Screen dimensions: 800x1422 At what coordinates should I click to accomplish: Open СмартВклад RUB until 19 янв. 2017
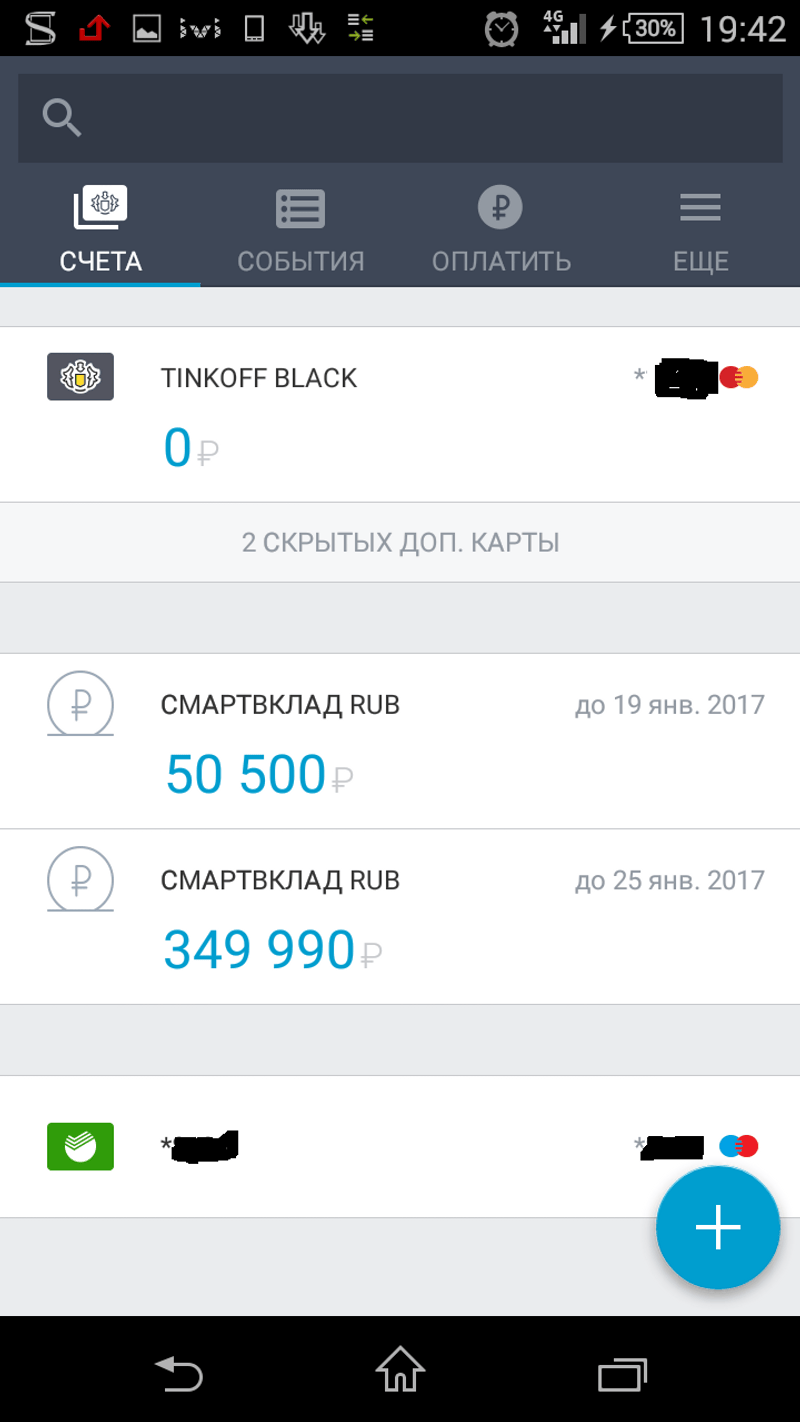point(400,741)
